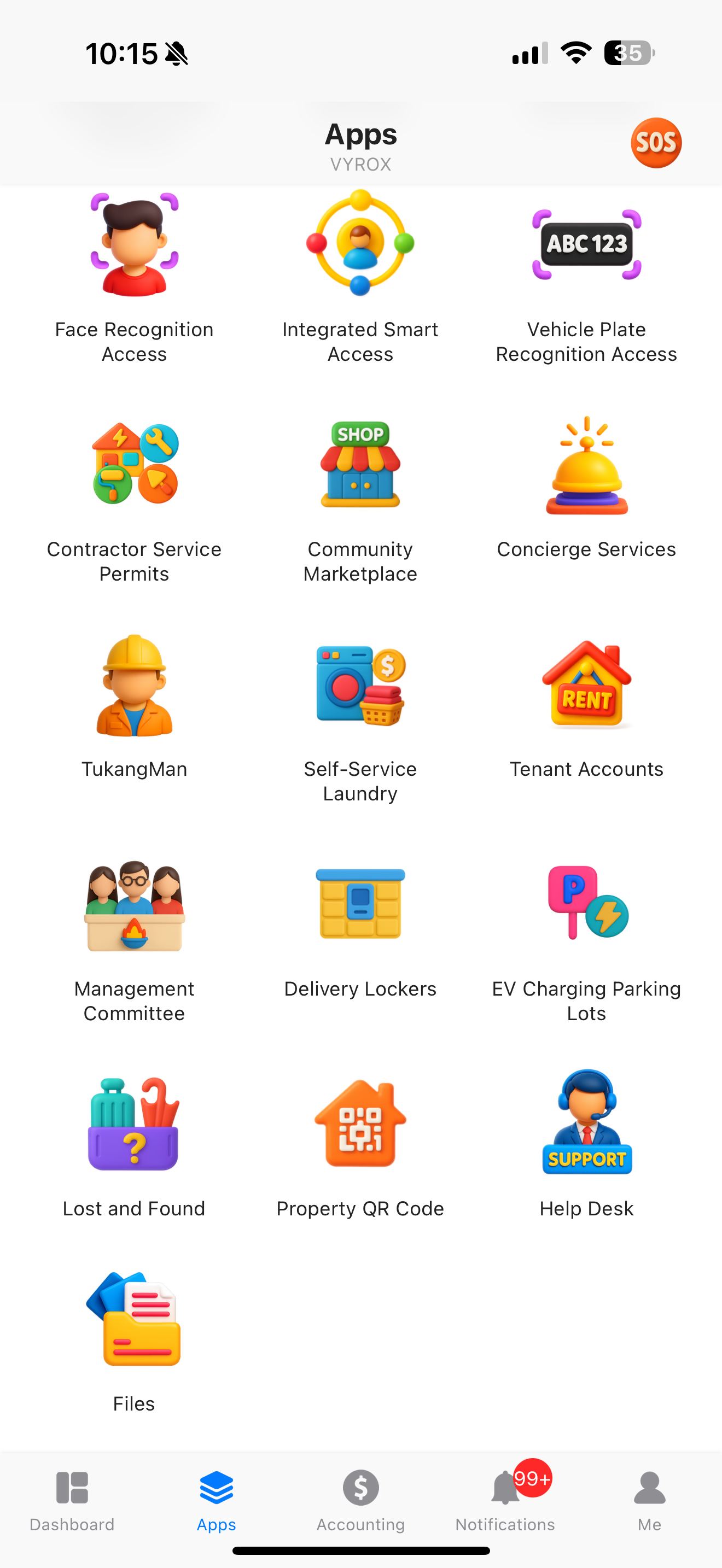This screenshot has width=722, height=1568.
Task: Open Property QR Code
Action: (360, 1129)
